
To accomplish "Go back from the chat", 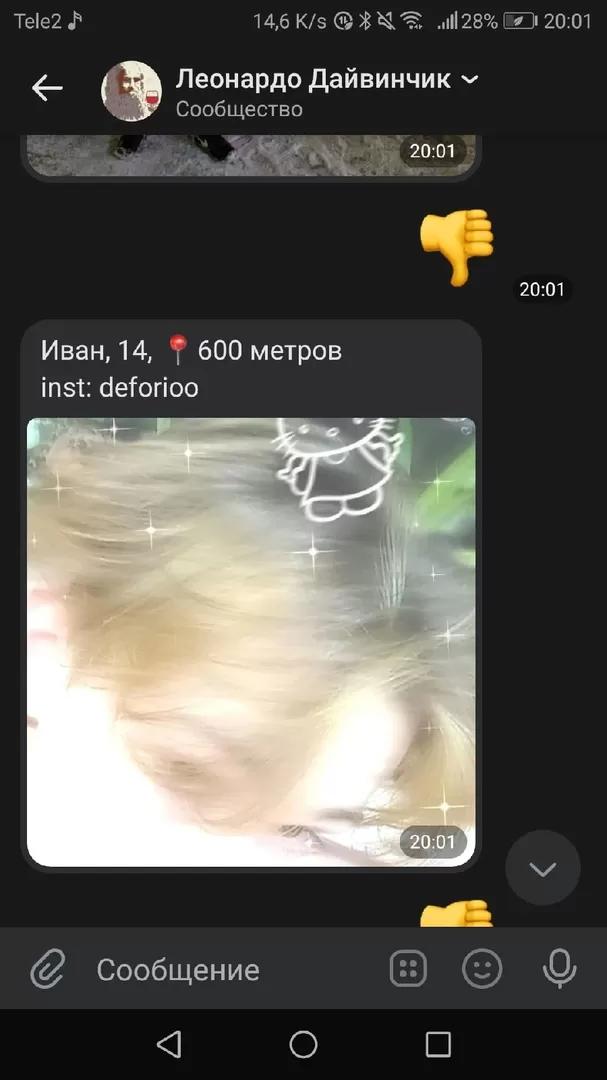I will (x=47, y=89).
